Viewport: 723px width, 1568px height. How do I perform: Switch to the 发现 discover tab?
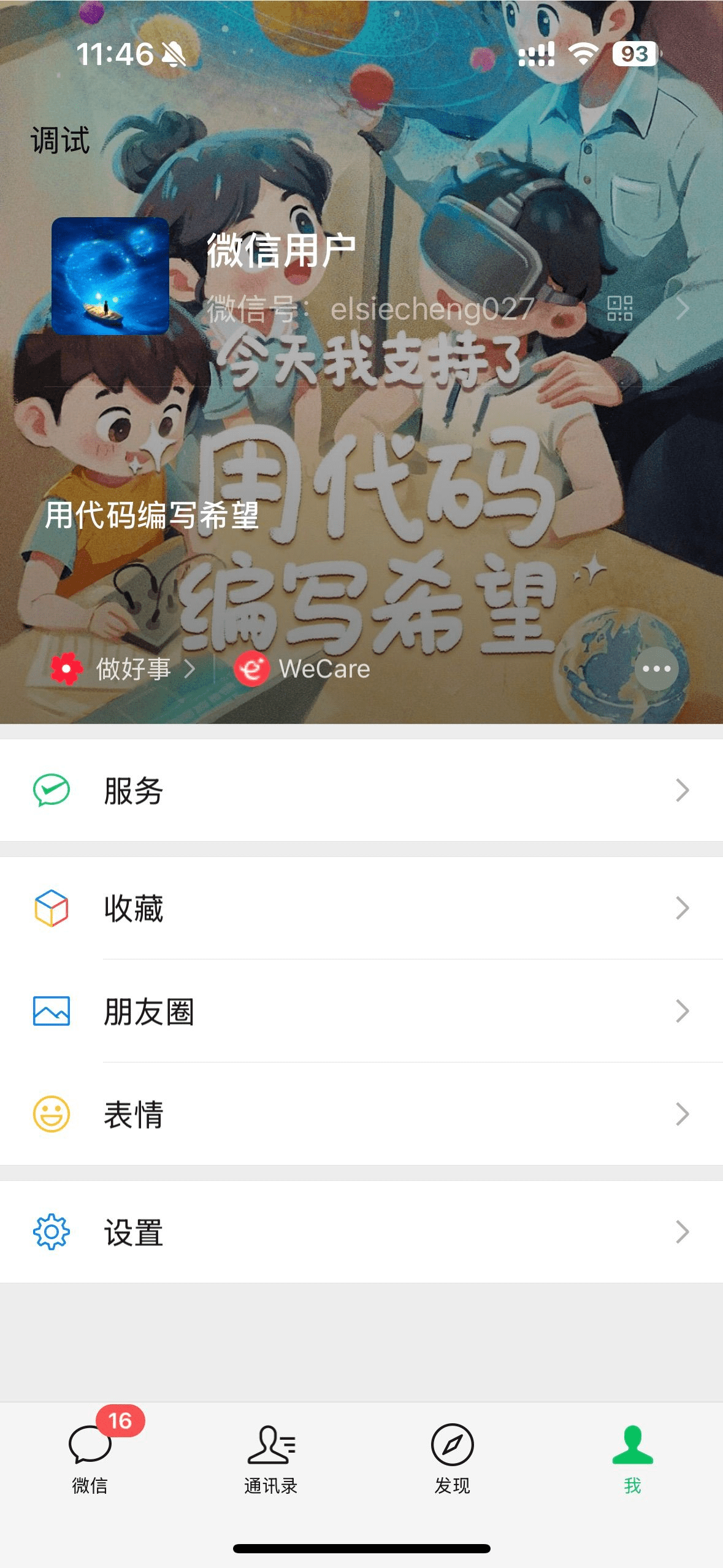pos(452,1458)
